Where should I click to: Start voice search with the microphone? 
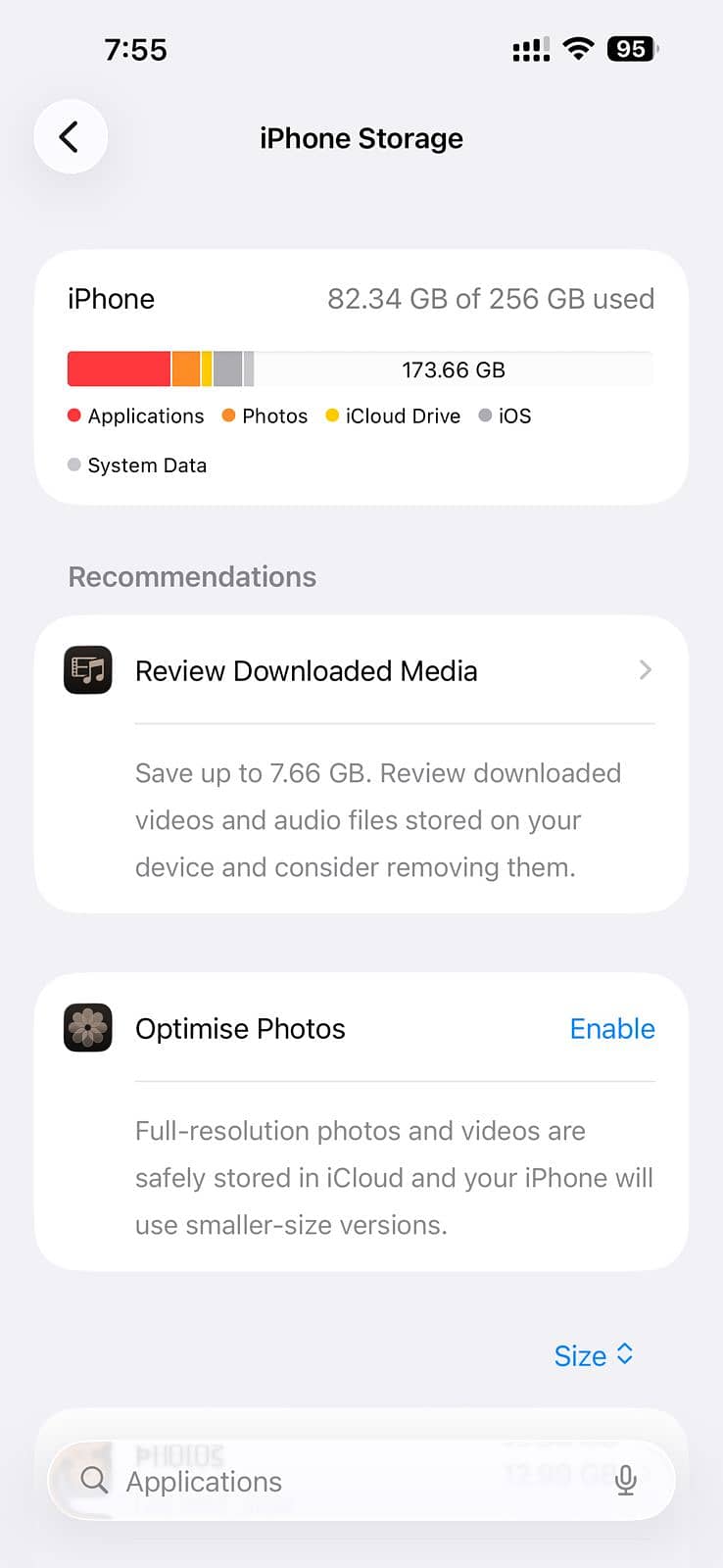[x=625, y=1481]
